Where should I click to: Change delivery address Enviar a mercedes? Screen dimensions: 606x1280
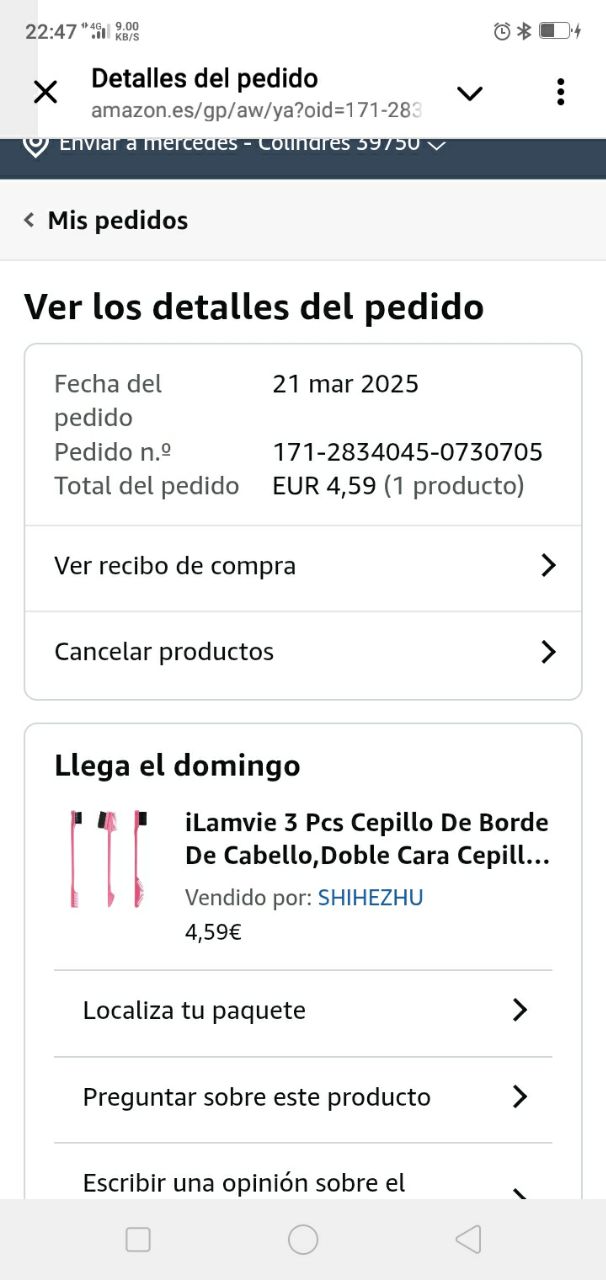(240, 144)
